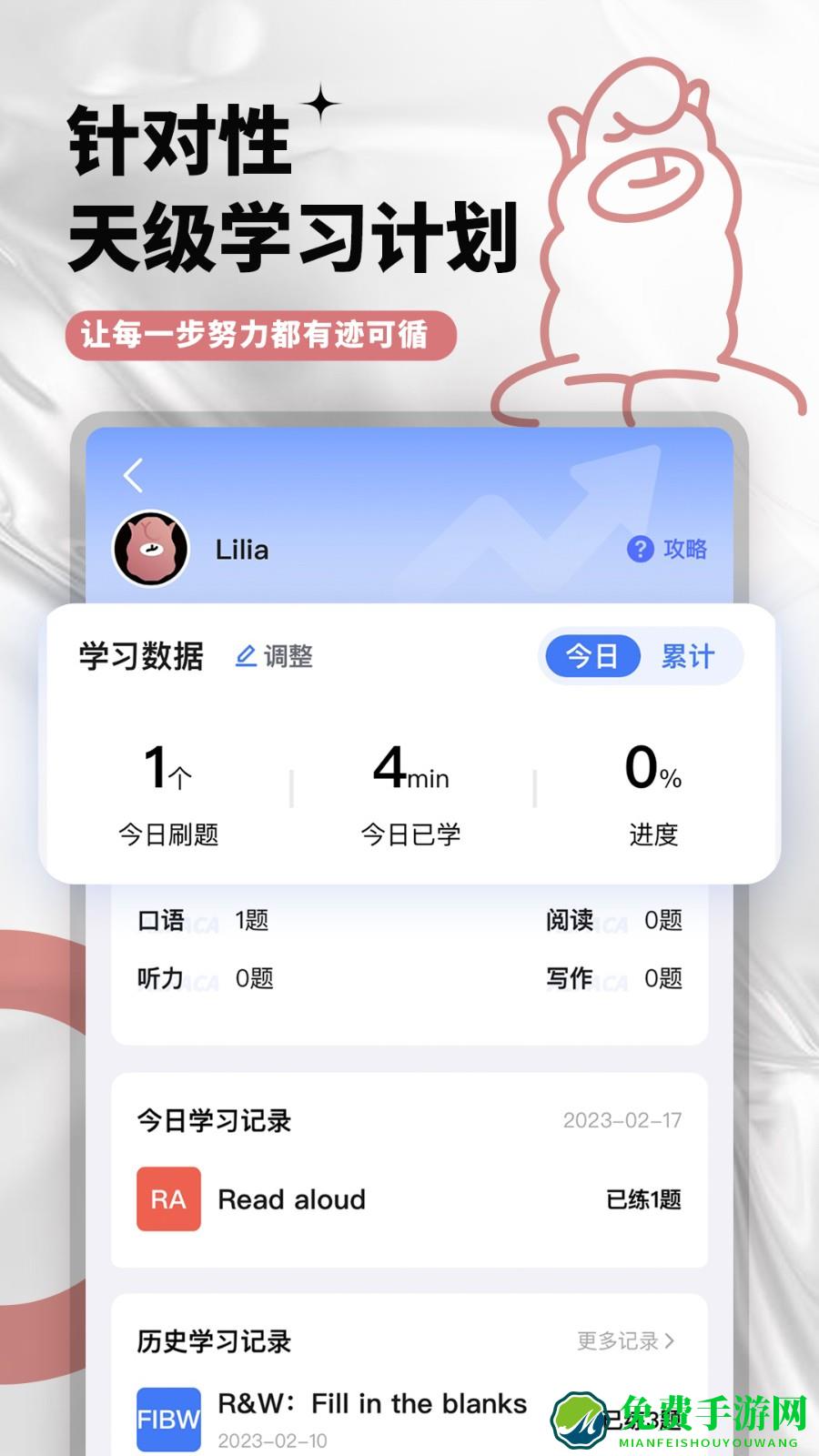
Task: Click the 口语 speaking question count row
Action: coord(200,921)
